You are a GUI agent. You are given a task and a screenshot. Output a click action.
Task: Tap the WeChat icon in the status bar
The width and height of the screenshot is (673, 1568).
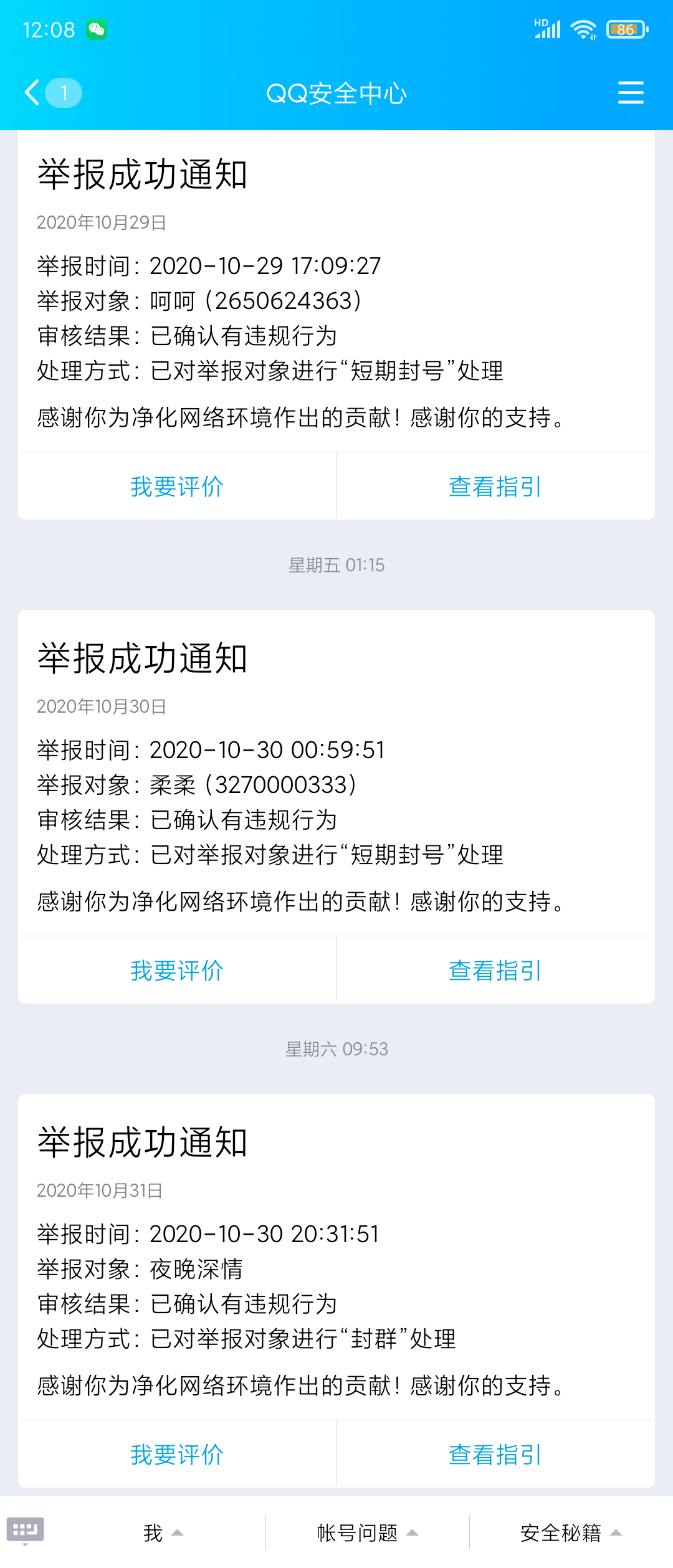93,28
